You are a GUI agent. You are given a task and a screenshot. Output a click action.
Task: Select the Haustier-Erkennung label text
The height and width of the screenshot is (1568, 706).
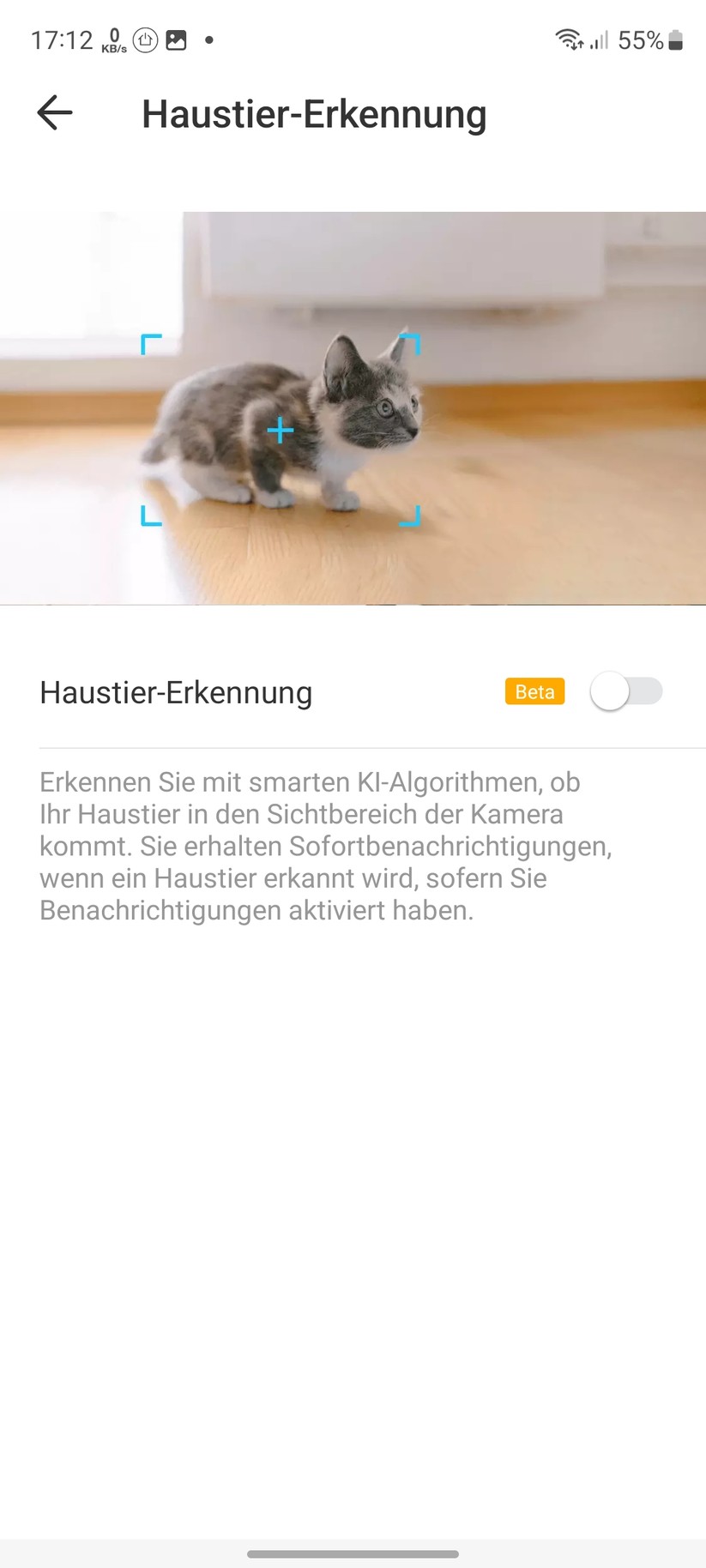[175, 692]
